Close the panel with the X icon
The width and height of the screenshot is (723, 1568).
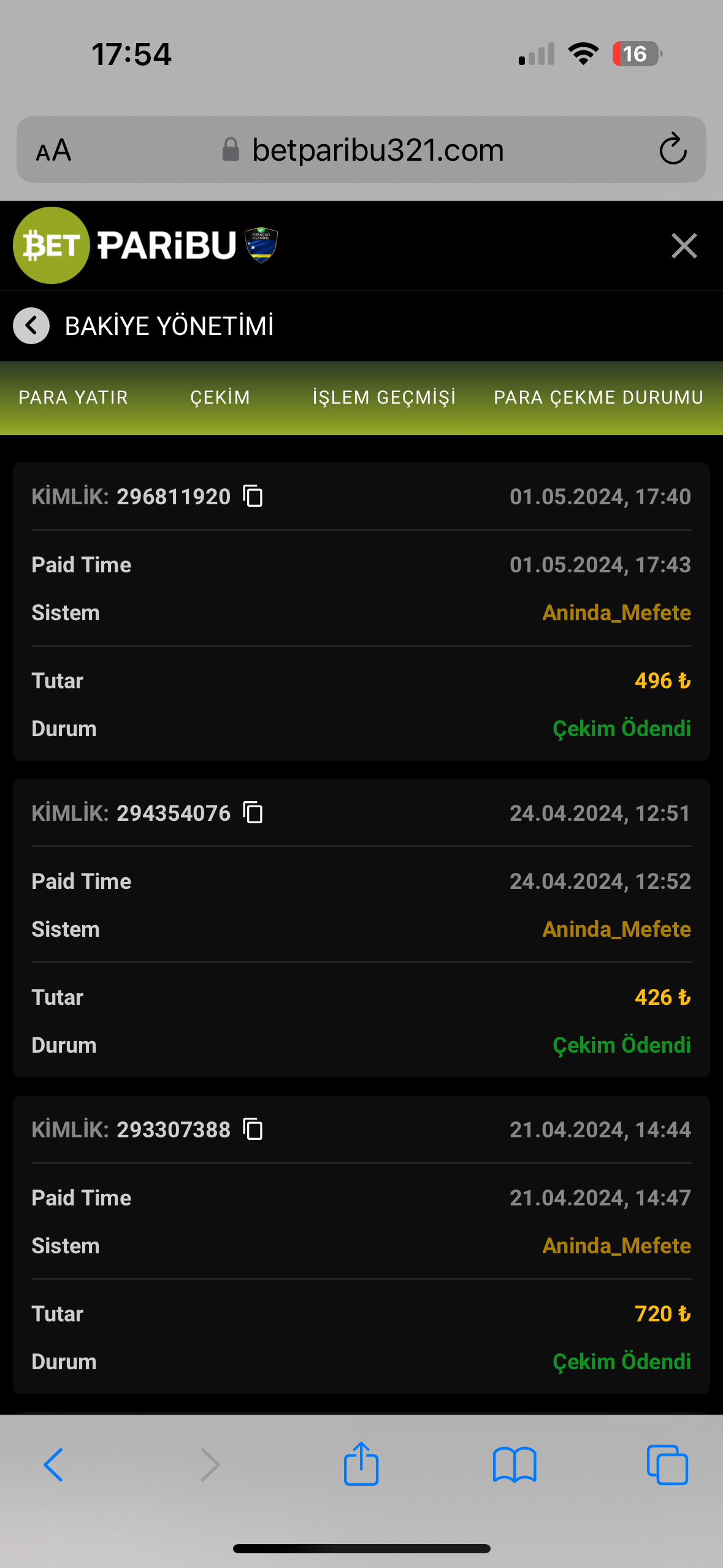point(684,246)
